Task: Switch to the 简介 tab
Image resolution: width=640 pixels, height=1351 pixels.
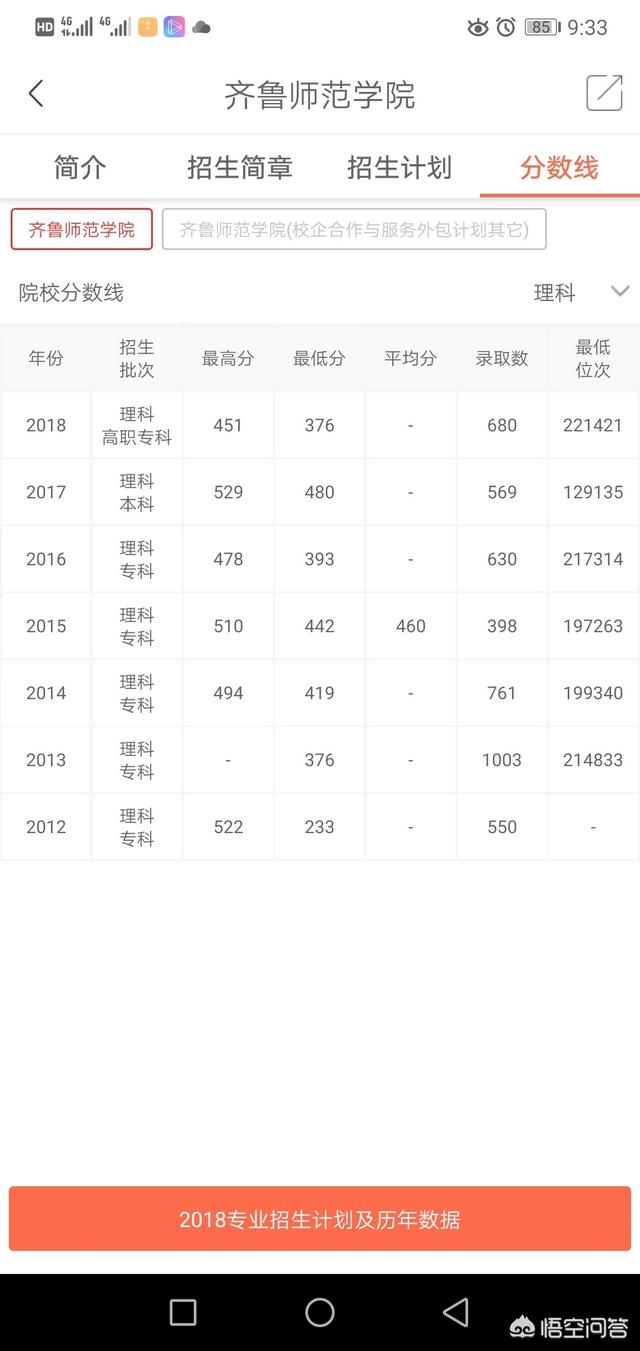Action: click(x=80, y=167)
